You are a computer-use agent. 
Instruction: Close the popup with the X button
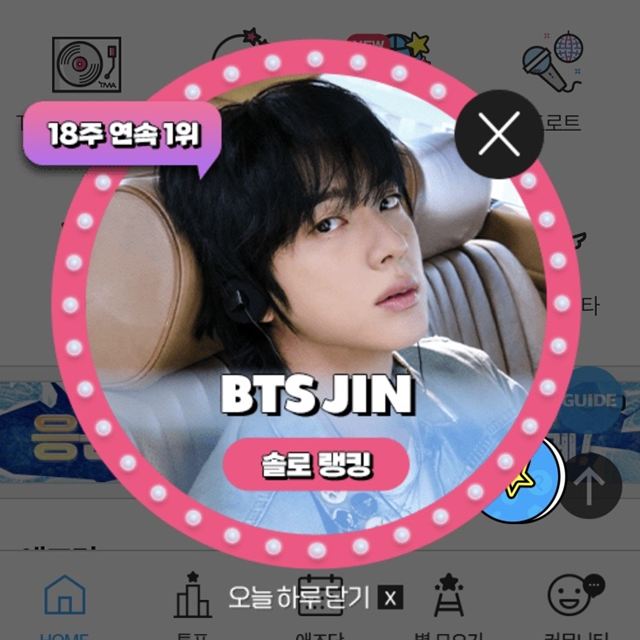pos(498,134)
